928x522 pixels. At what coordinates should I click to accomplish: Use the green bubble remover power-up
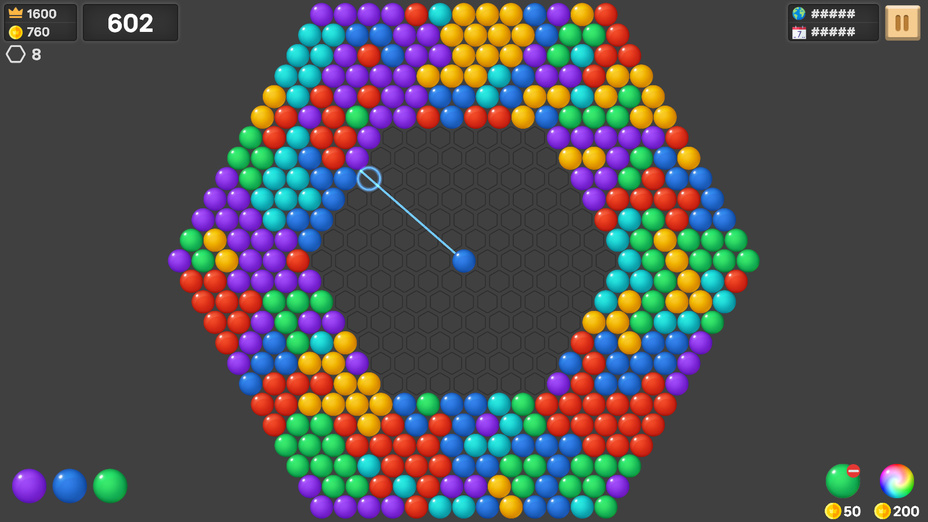coord(842,481)
